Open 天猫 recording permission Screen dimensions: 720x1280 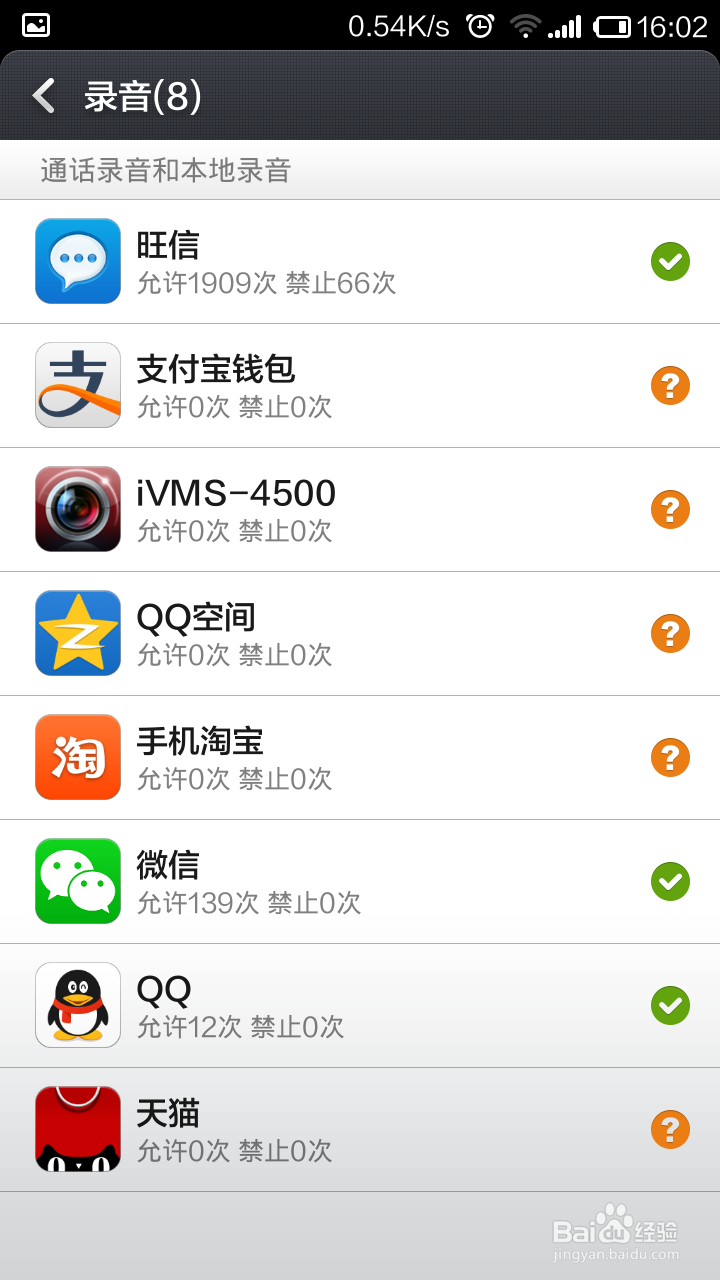coord(360,1130)
